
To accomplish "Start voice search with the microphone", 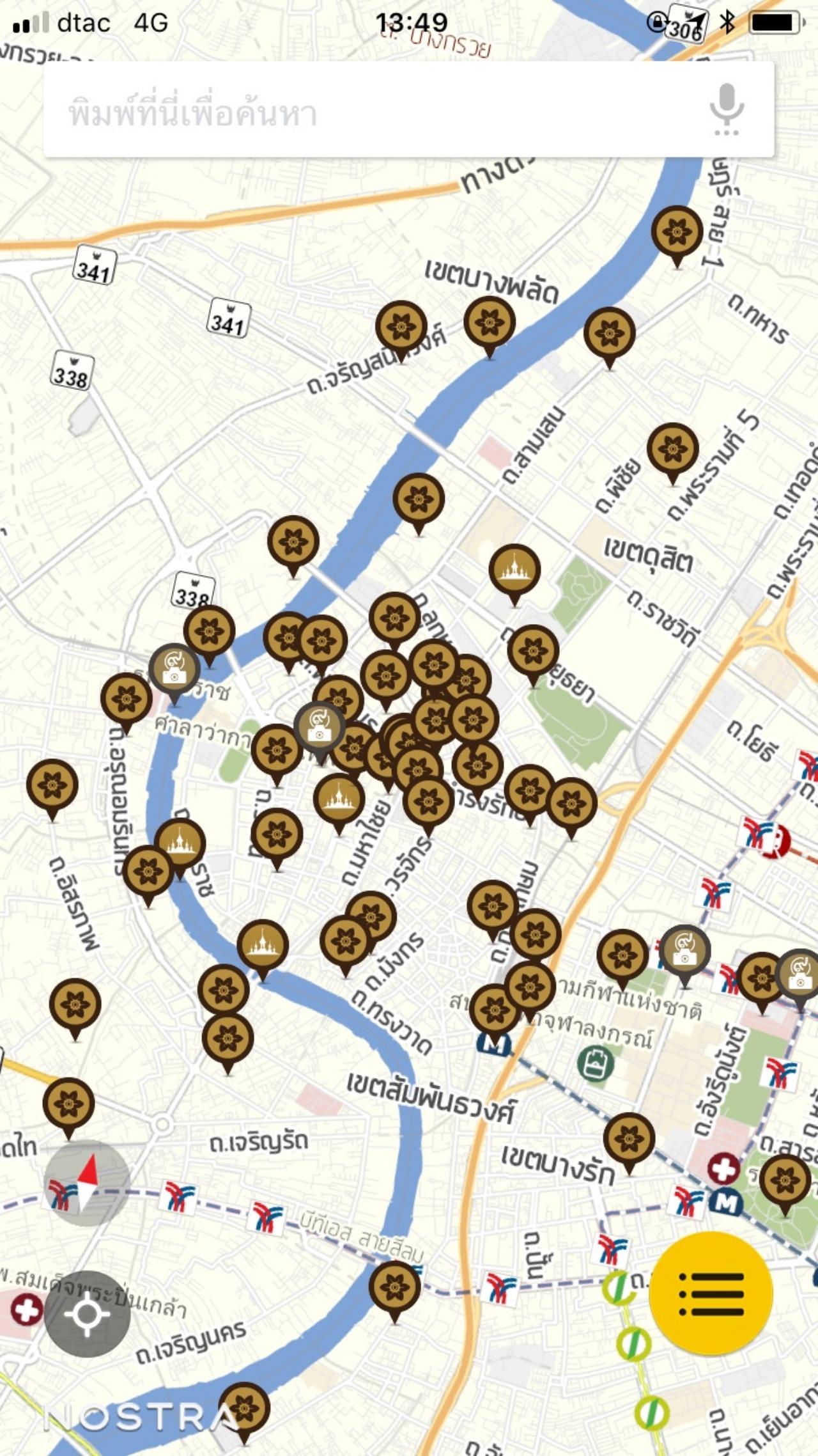I will pos(727,109).
